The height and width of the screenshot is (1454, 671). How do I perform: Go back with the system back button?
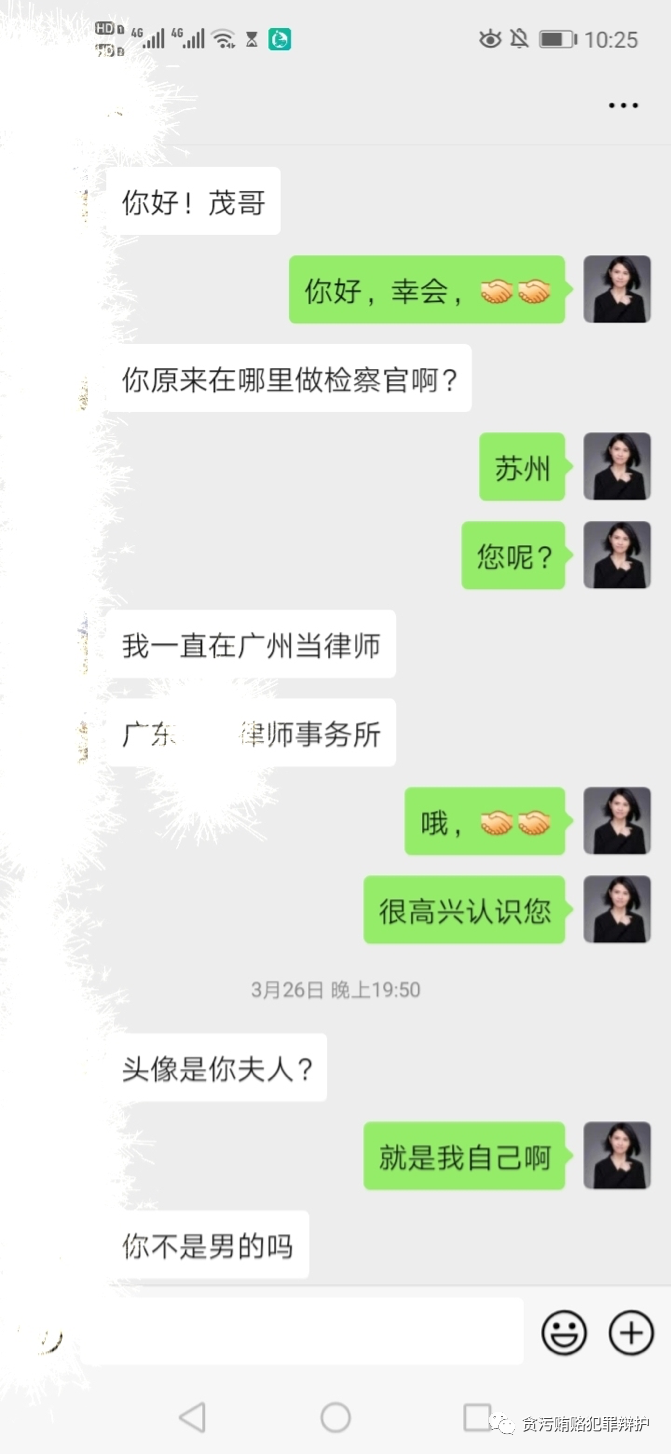point(192,1417)
